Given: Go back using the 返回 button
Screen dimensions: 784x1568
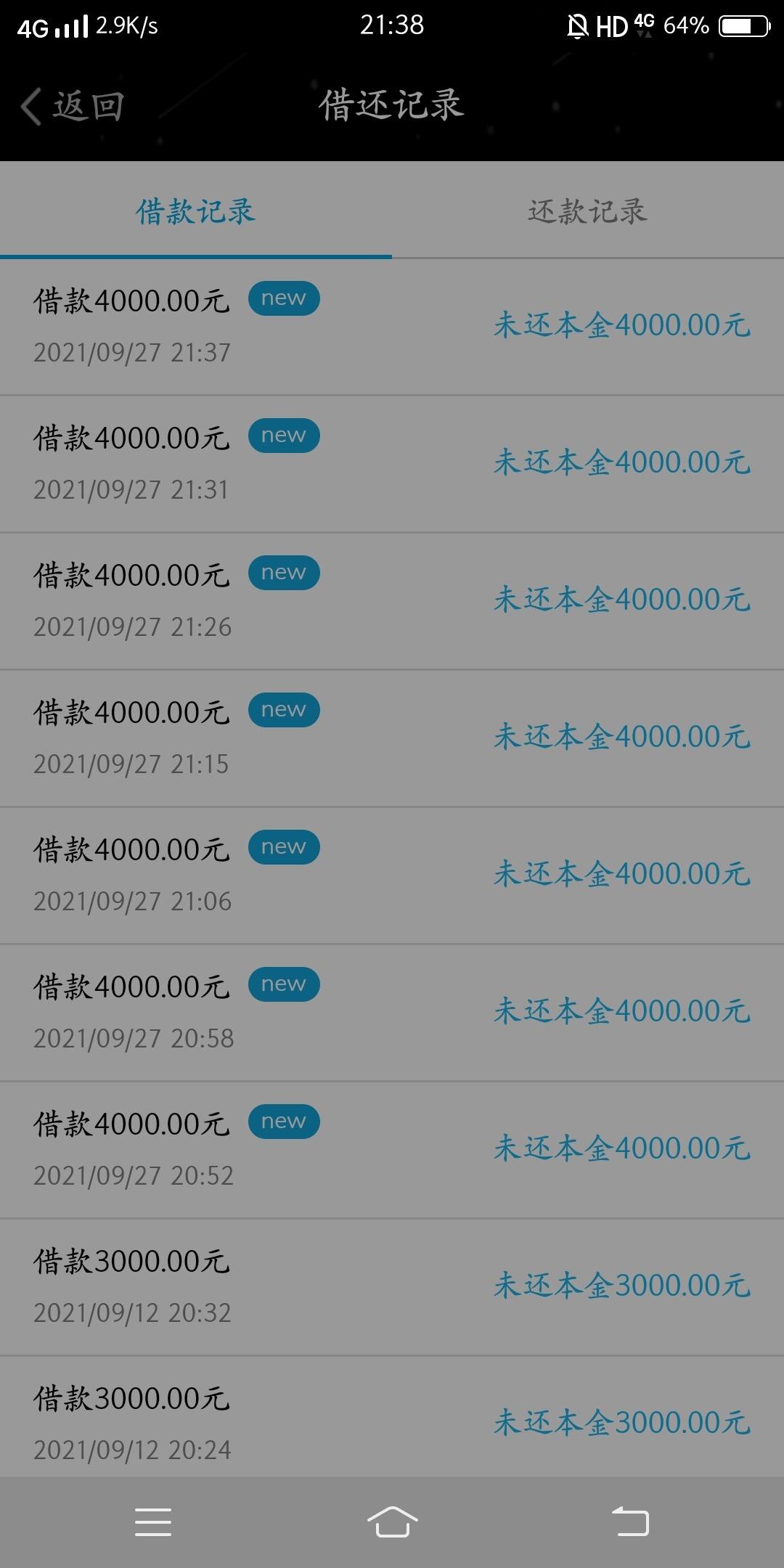Looking at the screenshot, I should [73, 107].
